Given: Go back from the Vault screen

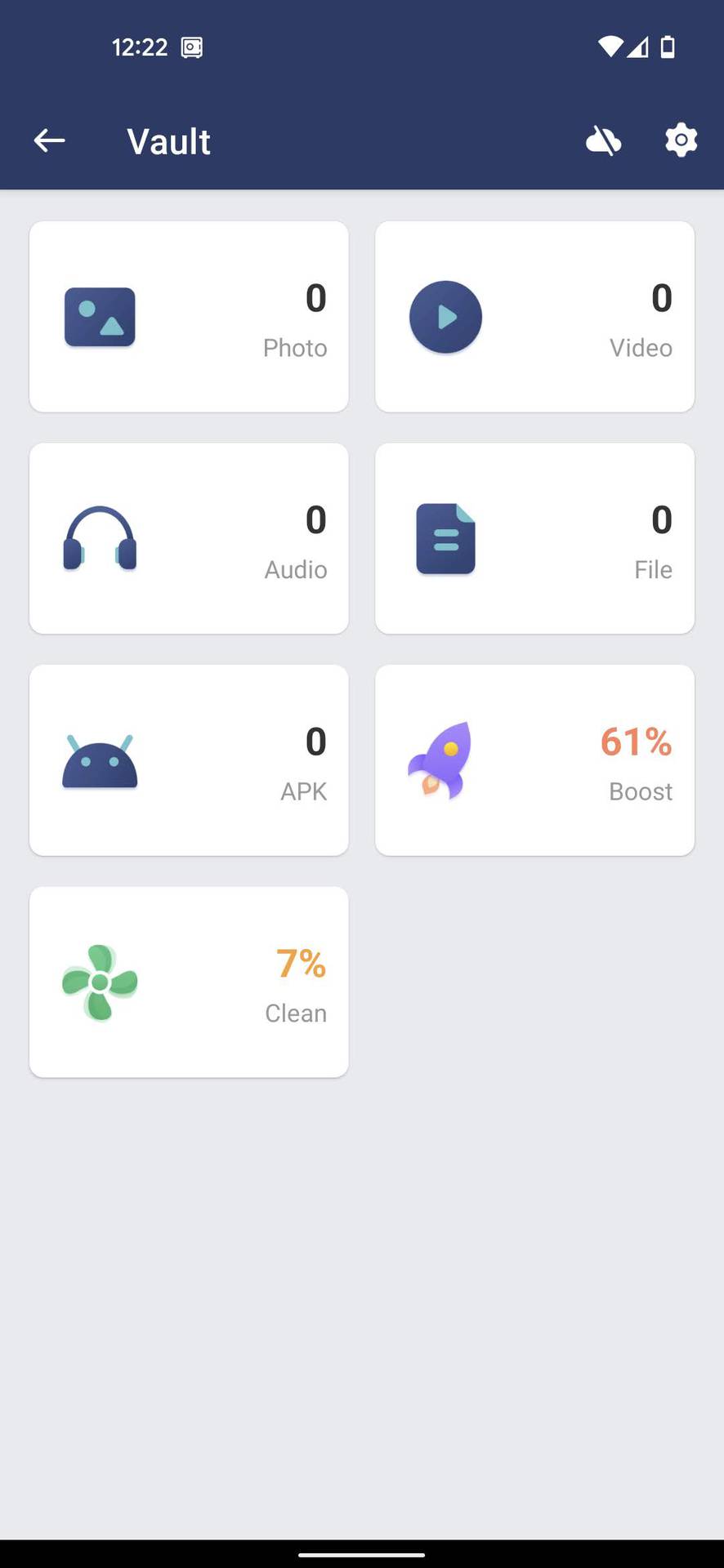Looking at the screenshot, I should [50, 140].
